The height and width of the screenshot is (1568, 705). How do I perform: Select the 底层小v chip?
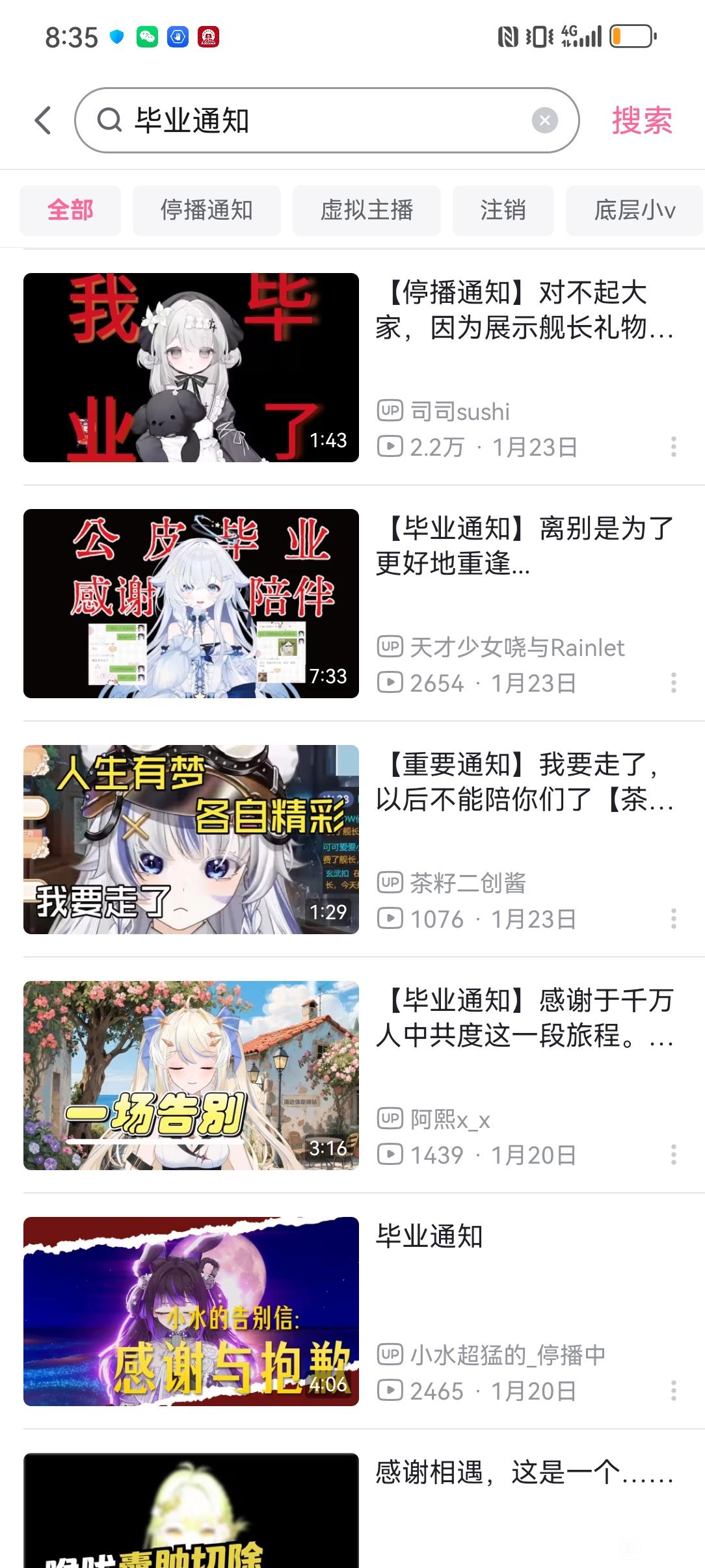click(x=633, y=210)
